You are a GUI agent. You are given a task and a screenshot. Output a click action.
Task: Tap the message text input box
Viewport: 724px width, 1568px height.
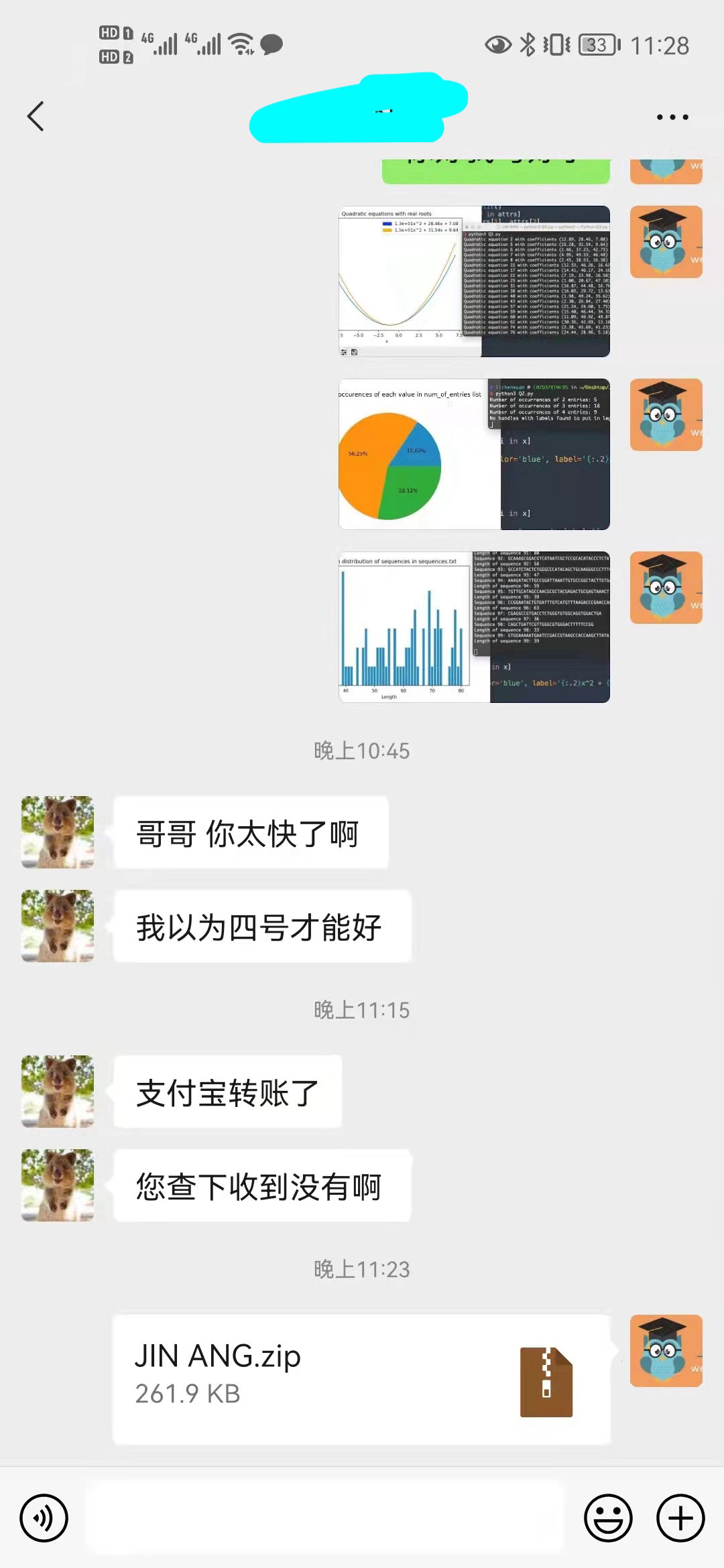(x=325, y=1518)
